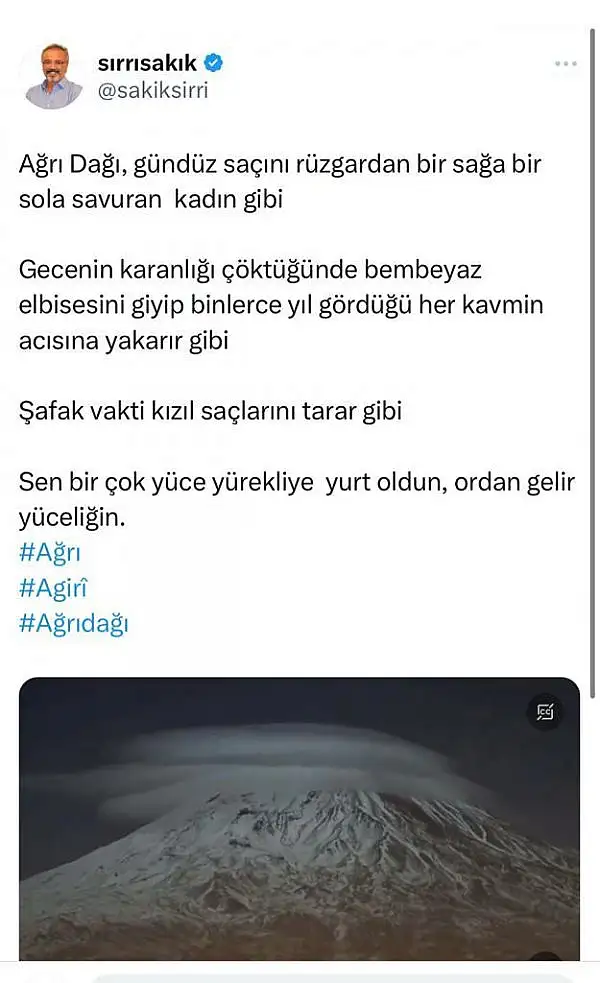Screen dimensions: 600x983
Task: Open the #Agirî hashtag
Action: click(53, 587)
